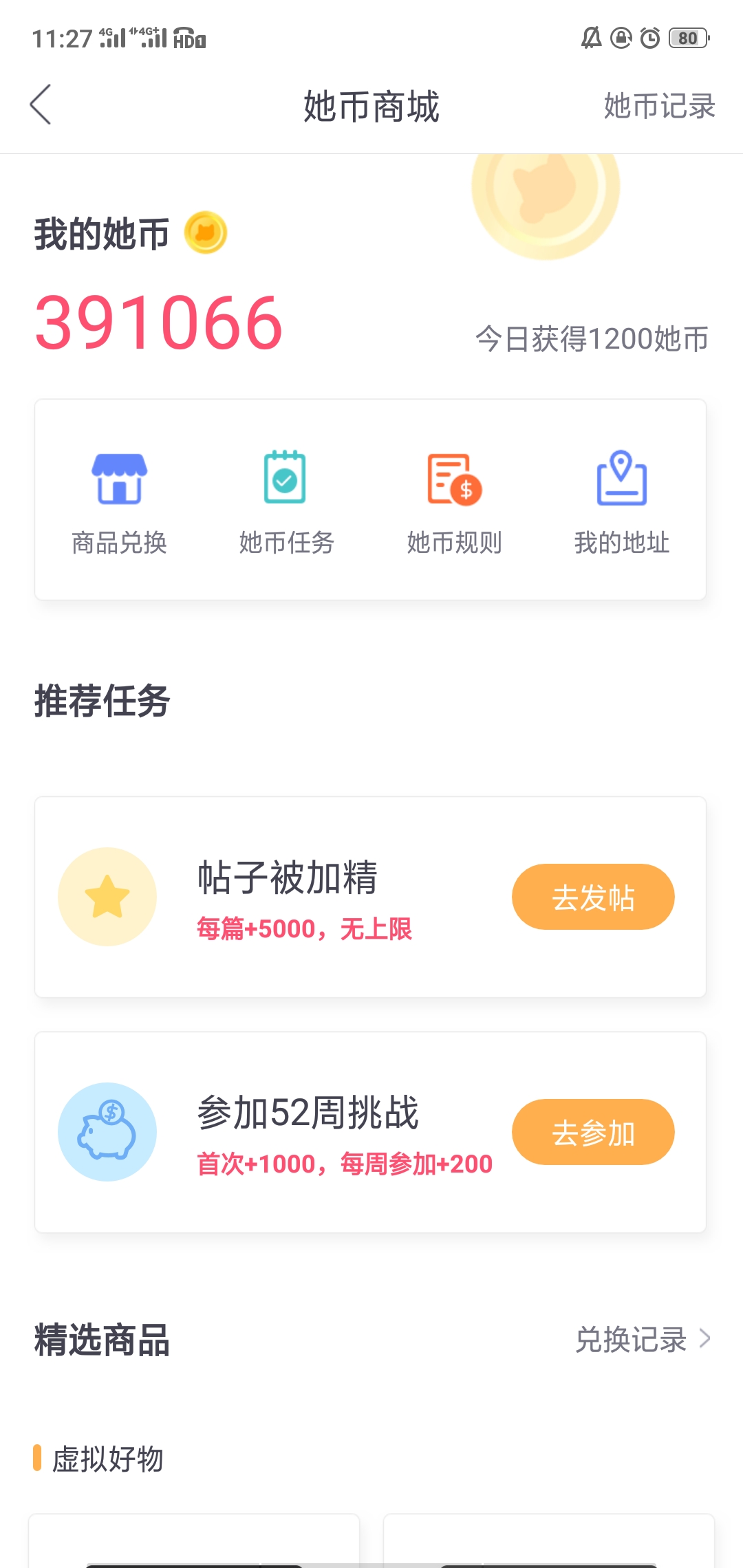Open 她币记录 in the top bar
This screenshot has height=1568, width=743.
659,106
